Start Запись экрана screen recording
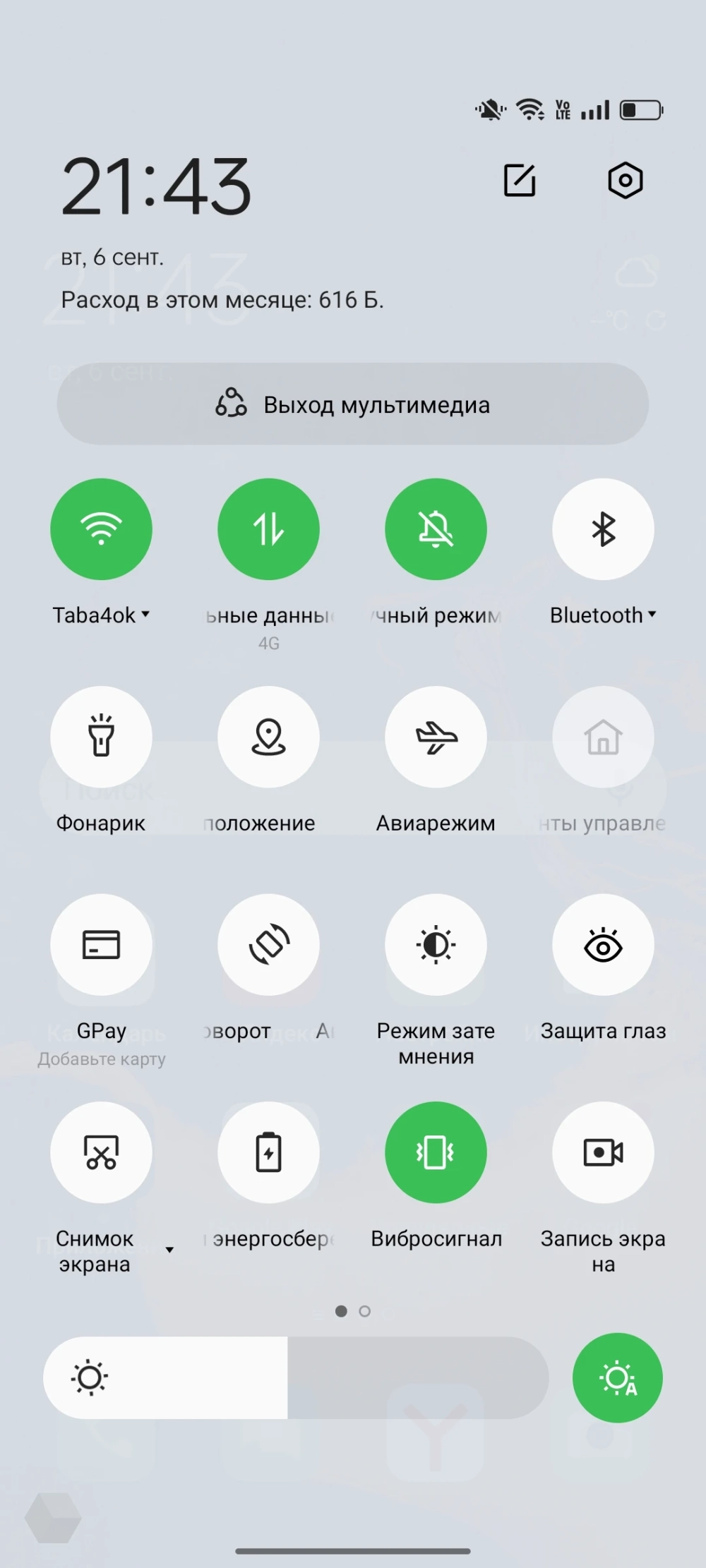This screenshot has height=1568, width=706. (x=603, y=1152)
